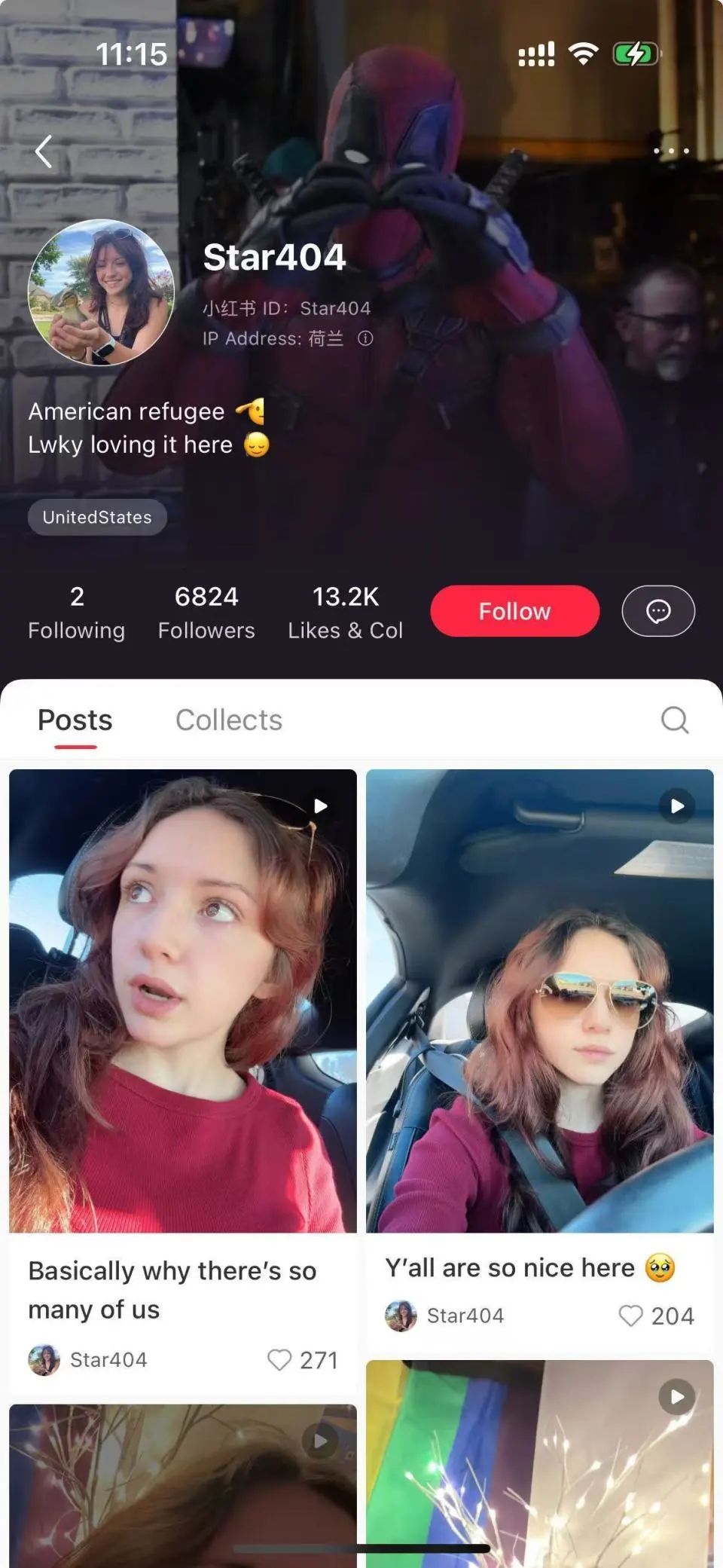This screenshot has width=723, height=1568.
Task: Follow Star404
Action: pos(514,611)
